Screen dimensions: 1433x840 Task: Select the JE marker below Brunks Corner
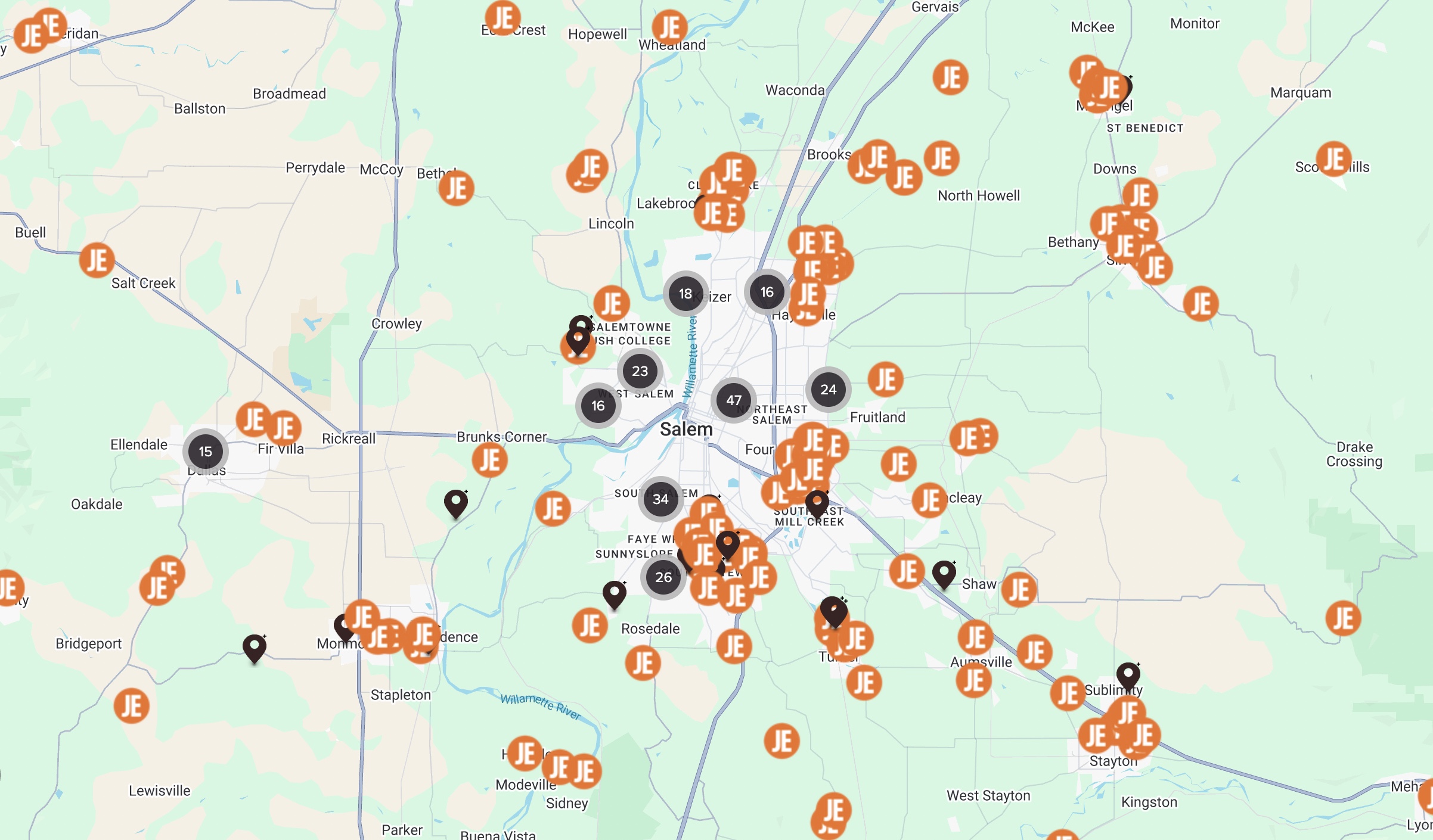[x=489, y=460]
